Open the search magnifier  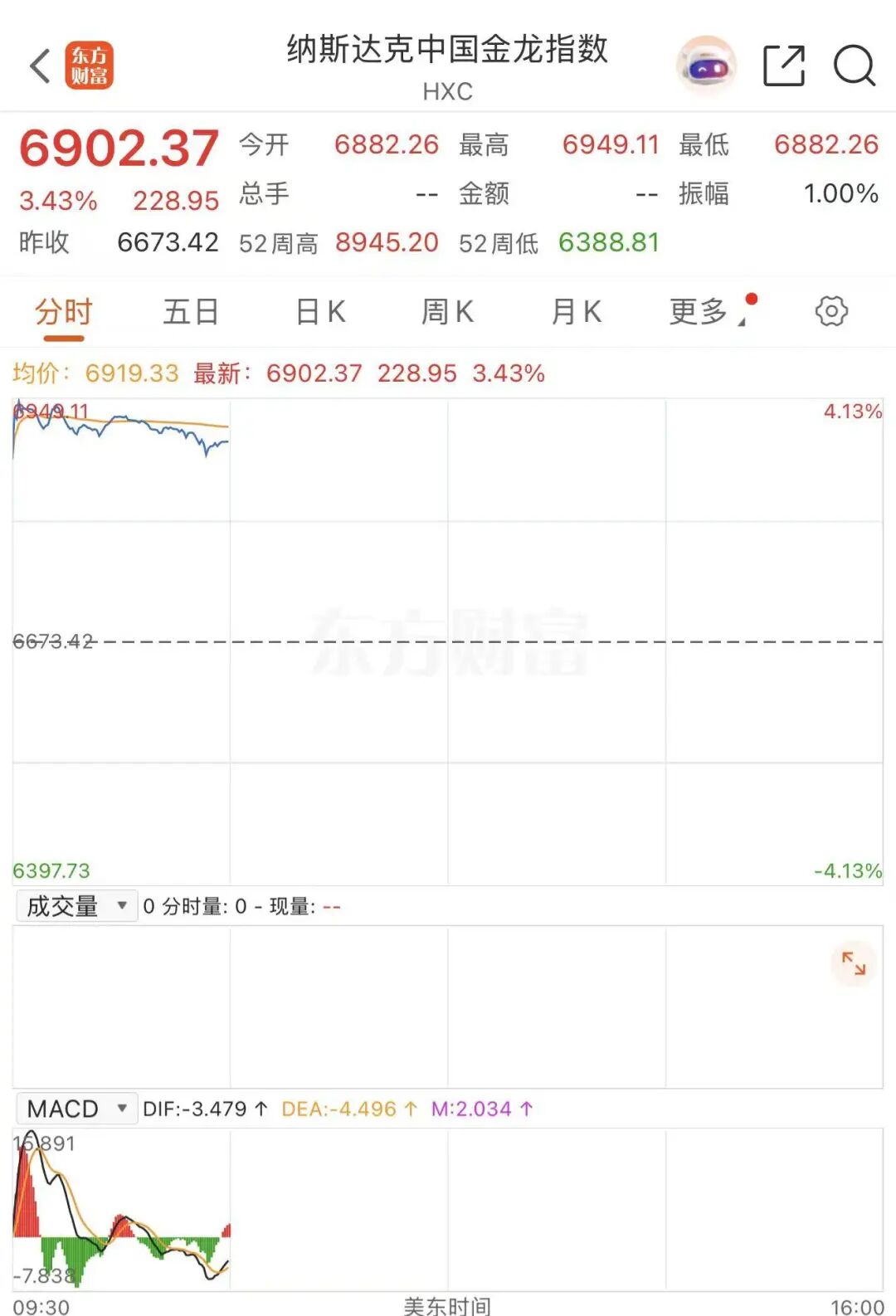click(854, 66)
